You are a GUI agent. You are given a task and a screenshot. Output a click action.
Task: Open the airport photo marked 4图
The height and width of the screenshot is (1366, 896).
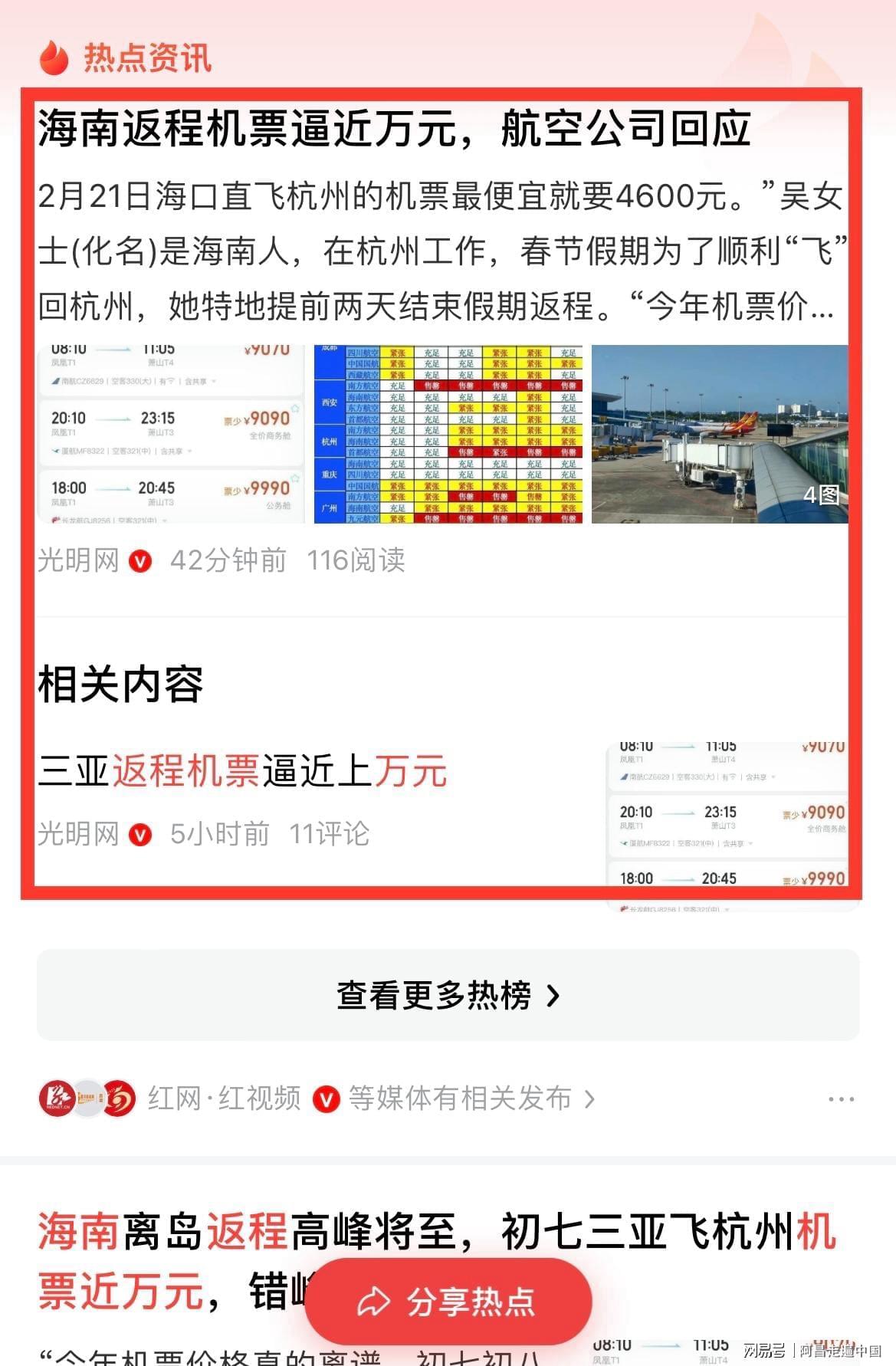(719, 435)
